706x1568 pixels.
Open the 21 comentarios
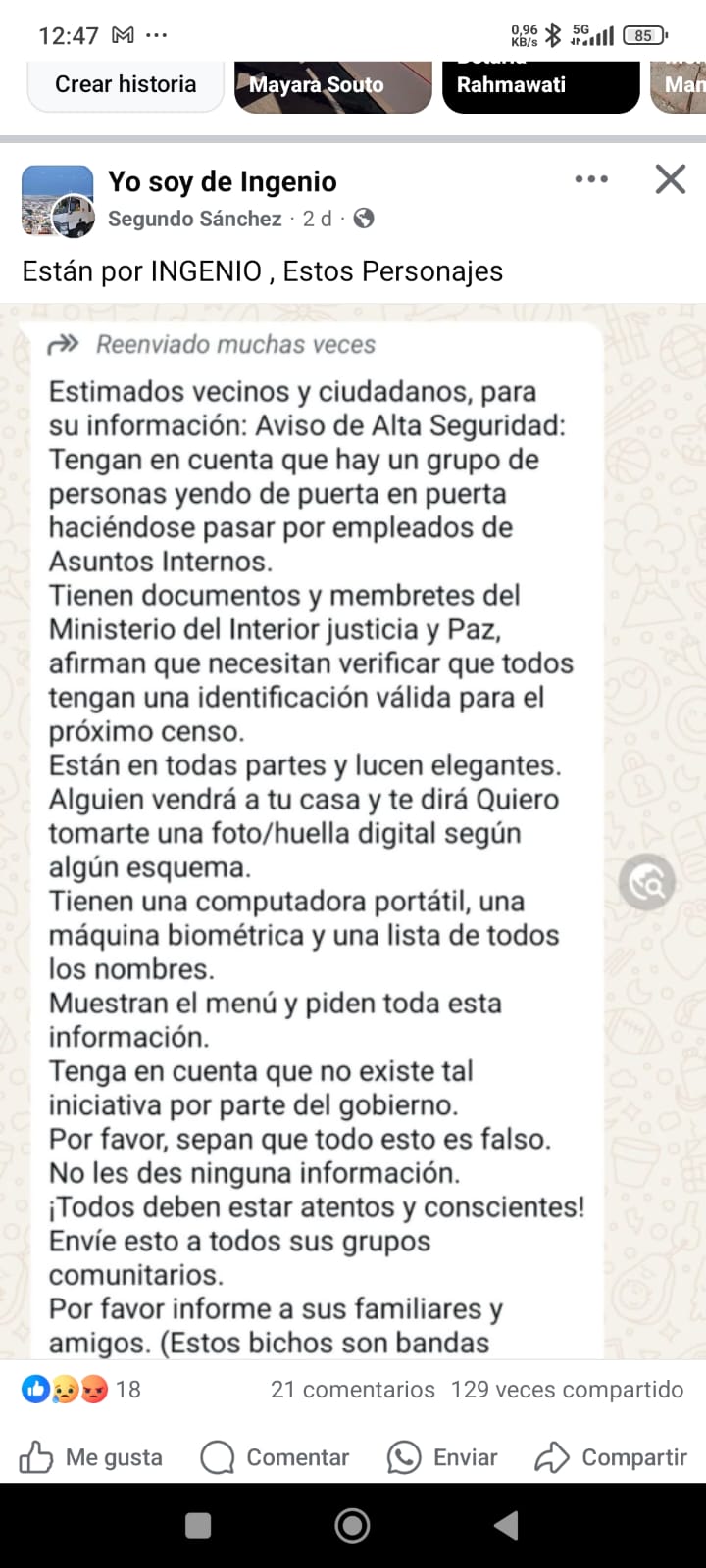pyautogui.click(x=352, y=1390)
